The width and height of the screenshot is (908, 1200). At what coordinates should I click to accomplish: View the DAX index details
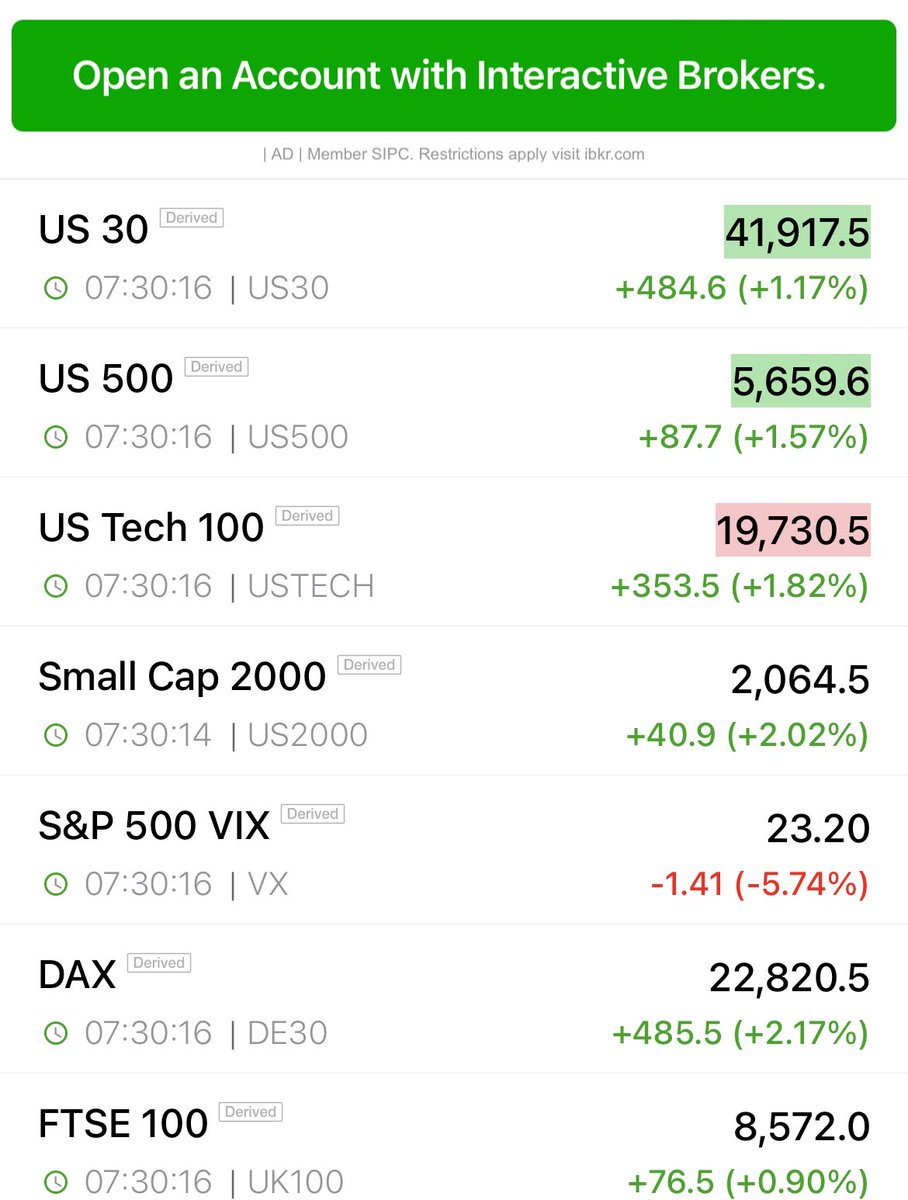click(x=454, y=999)
